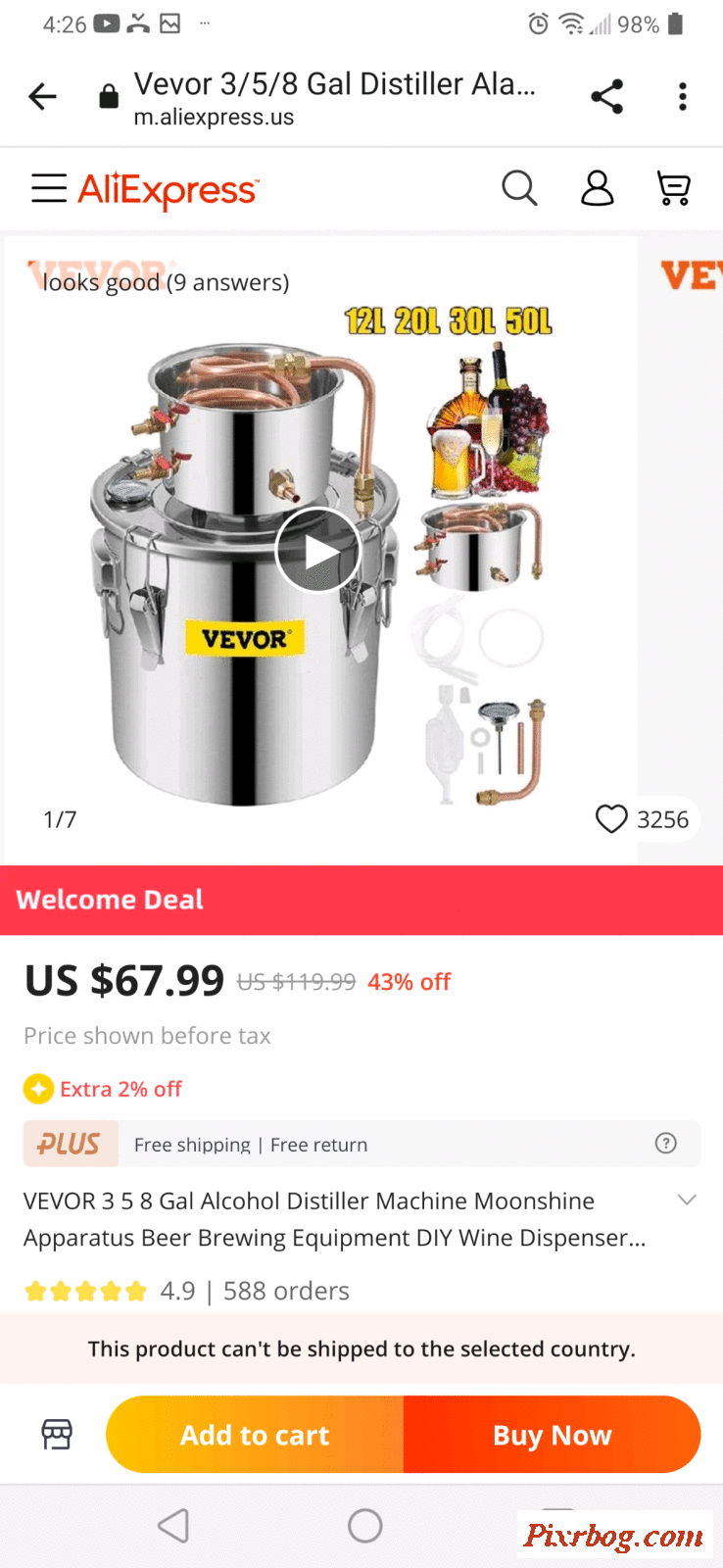Go to the home screen
Screen dimensions: 723x1568
pyautogui.click(x=364, y=1526)
